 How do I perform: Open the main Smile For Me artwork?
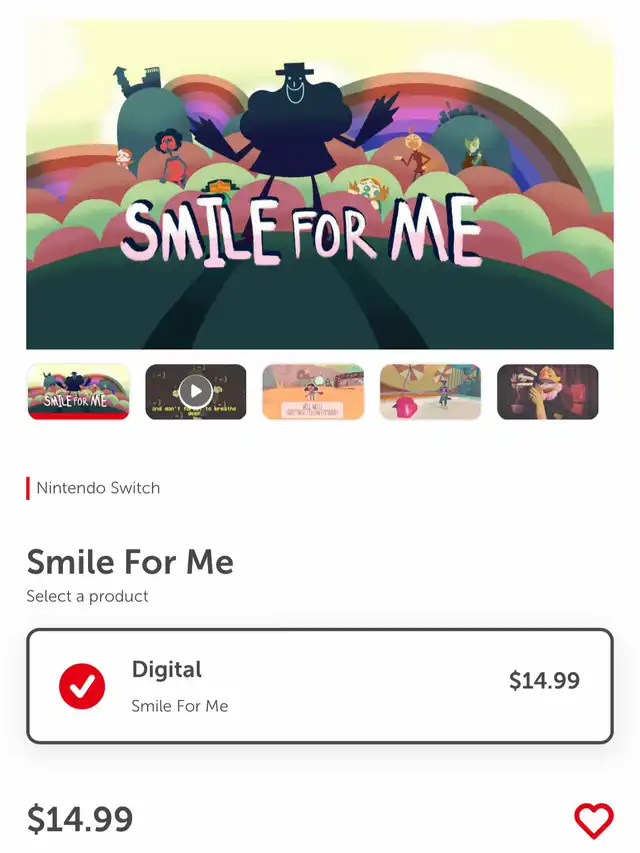pos(320,185)
